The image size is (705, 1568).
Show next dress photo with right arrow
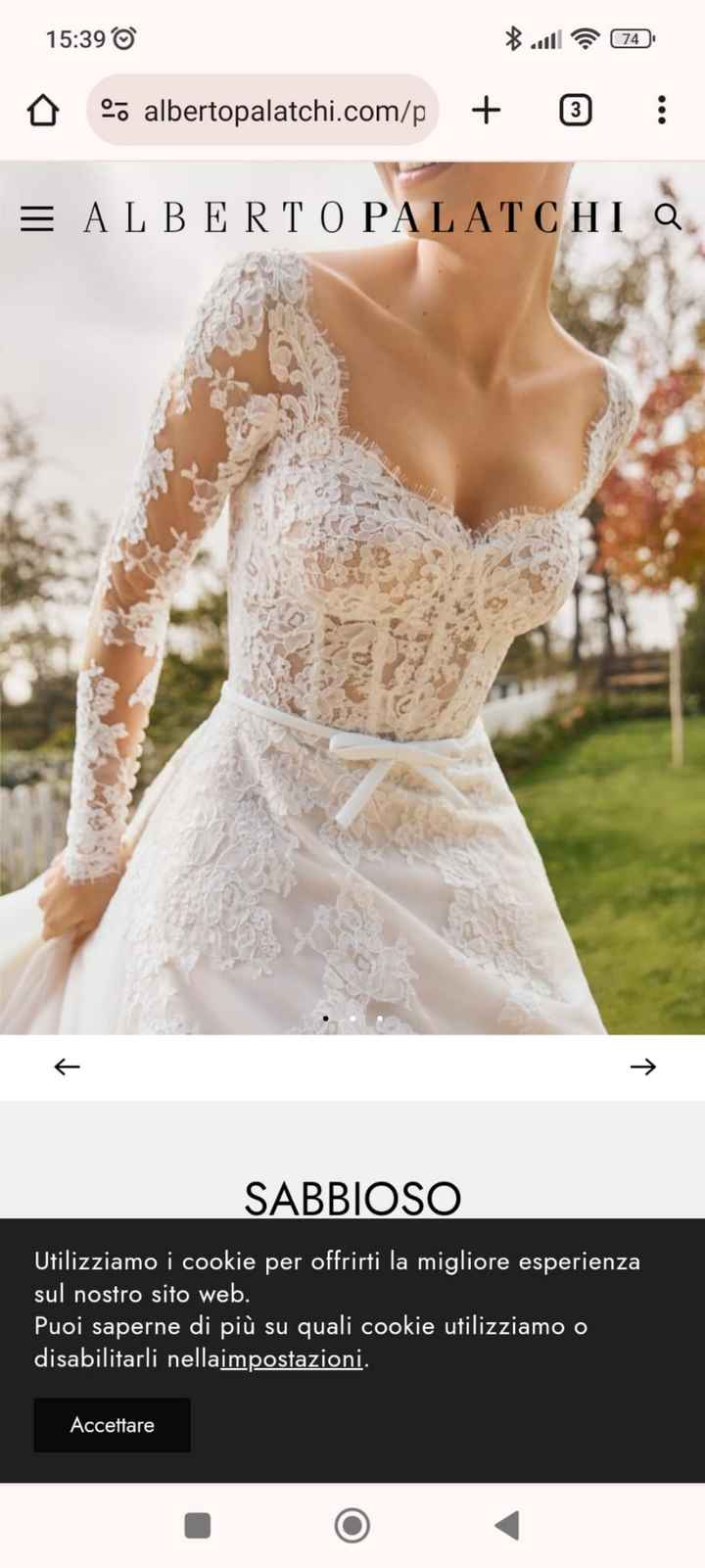tap(642, 1067)
